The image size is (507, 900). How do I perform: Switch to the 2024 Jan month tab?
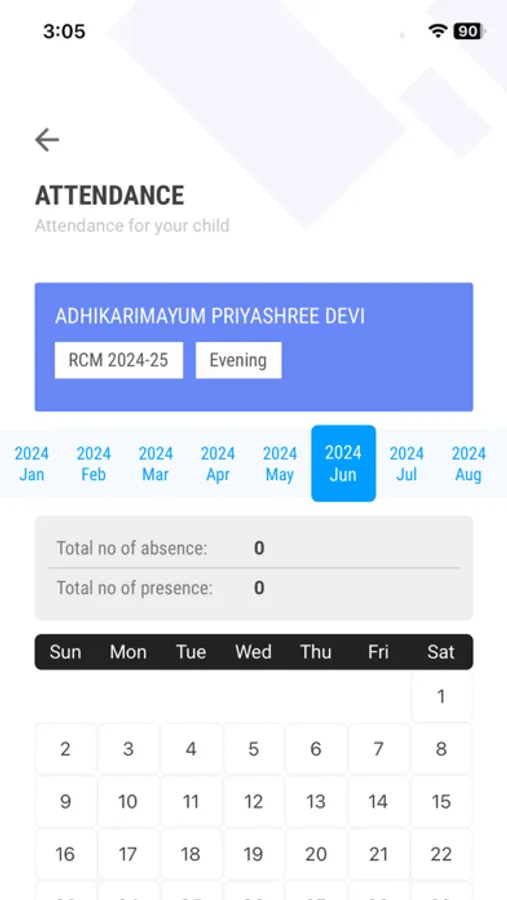[x=32, y=464]
